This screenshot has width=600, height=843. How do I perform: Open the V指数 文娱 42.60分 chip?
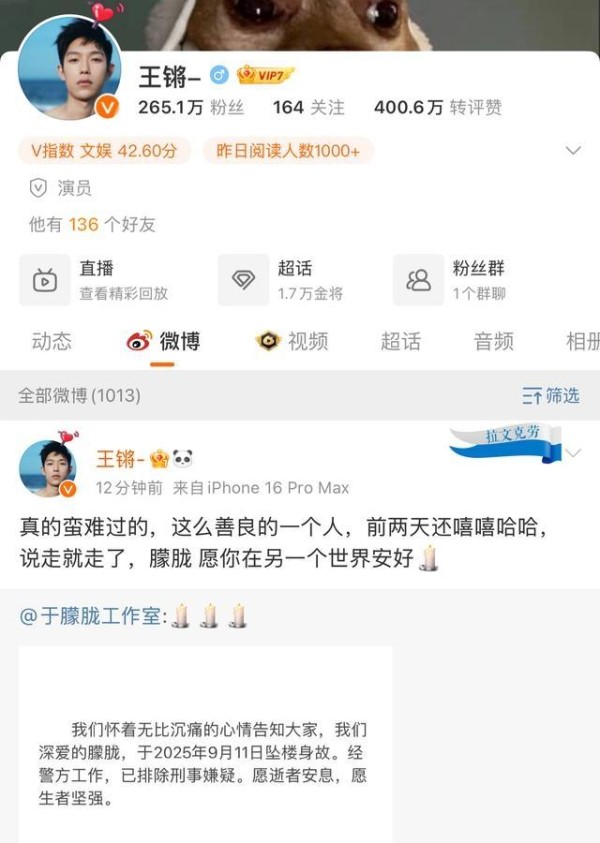point(104,151)
